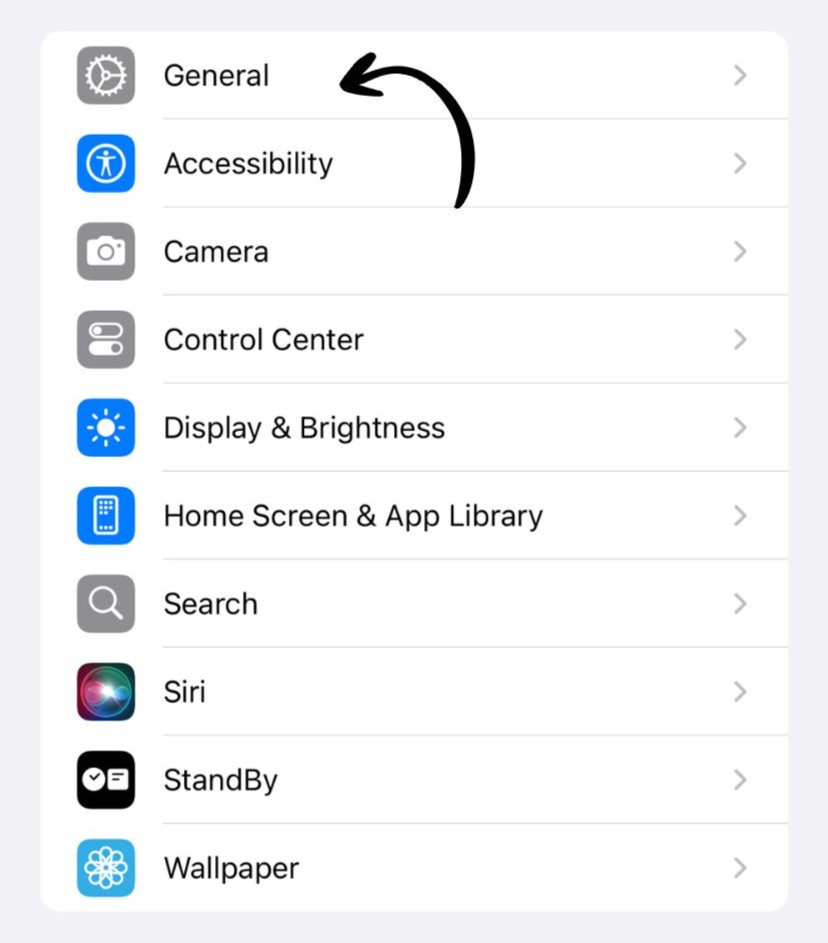828x943 pixels.
Task: Tap the General settings gear icon
Action: [x=105, y=75]
